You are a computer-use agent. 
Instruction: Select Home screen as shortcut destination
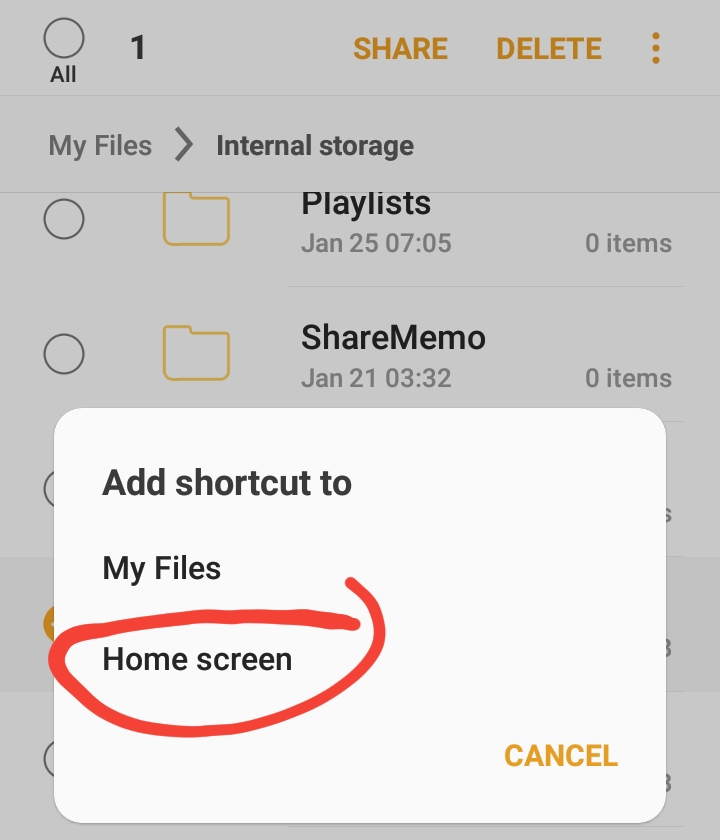[x=197, y=660]
